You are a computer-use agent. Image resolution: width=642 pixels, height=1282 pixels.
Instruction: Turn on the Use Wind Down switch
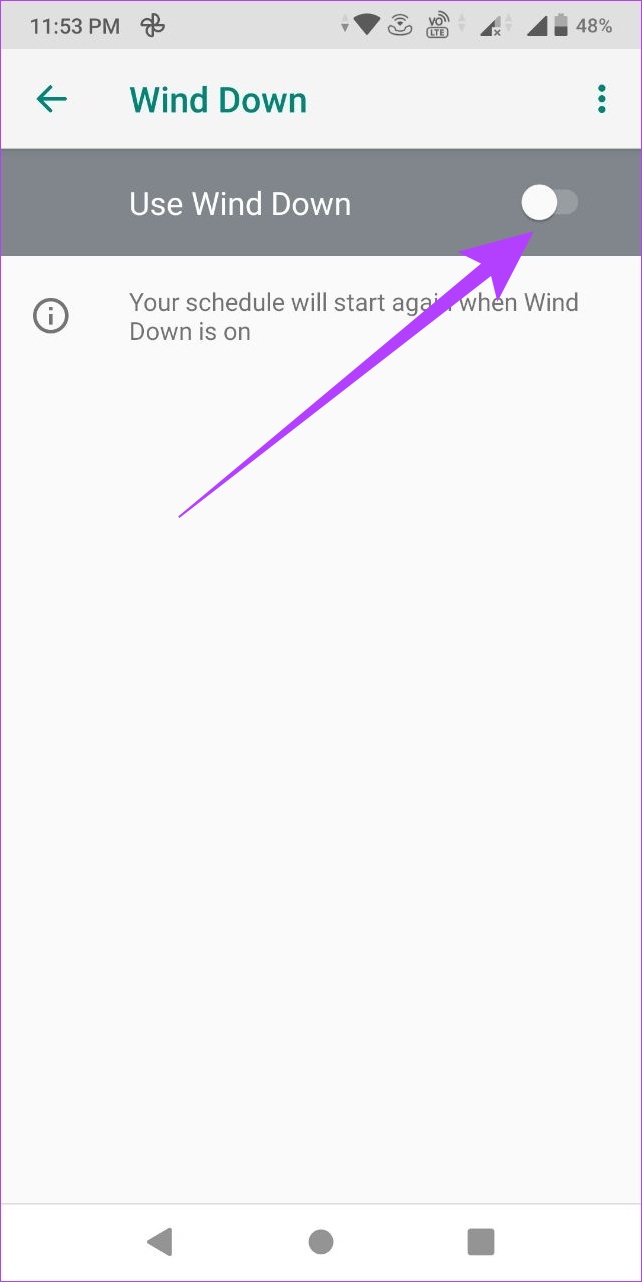[x=550, y=204]
